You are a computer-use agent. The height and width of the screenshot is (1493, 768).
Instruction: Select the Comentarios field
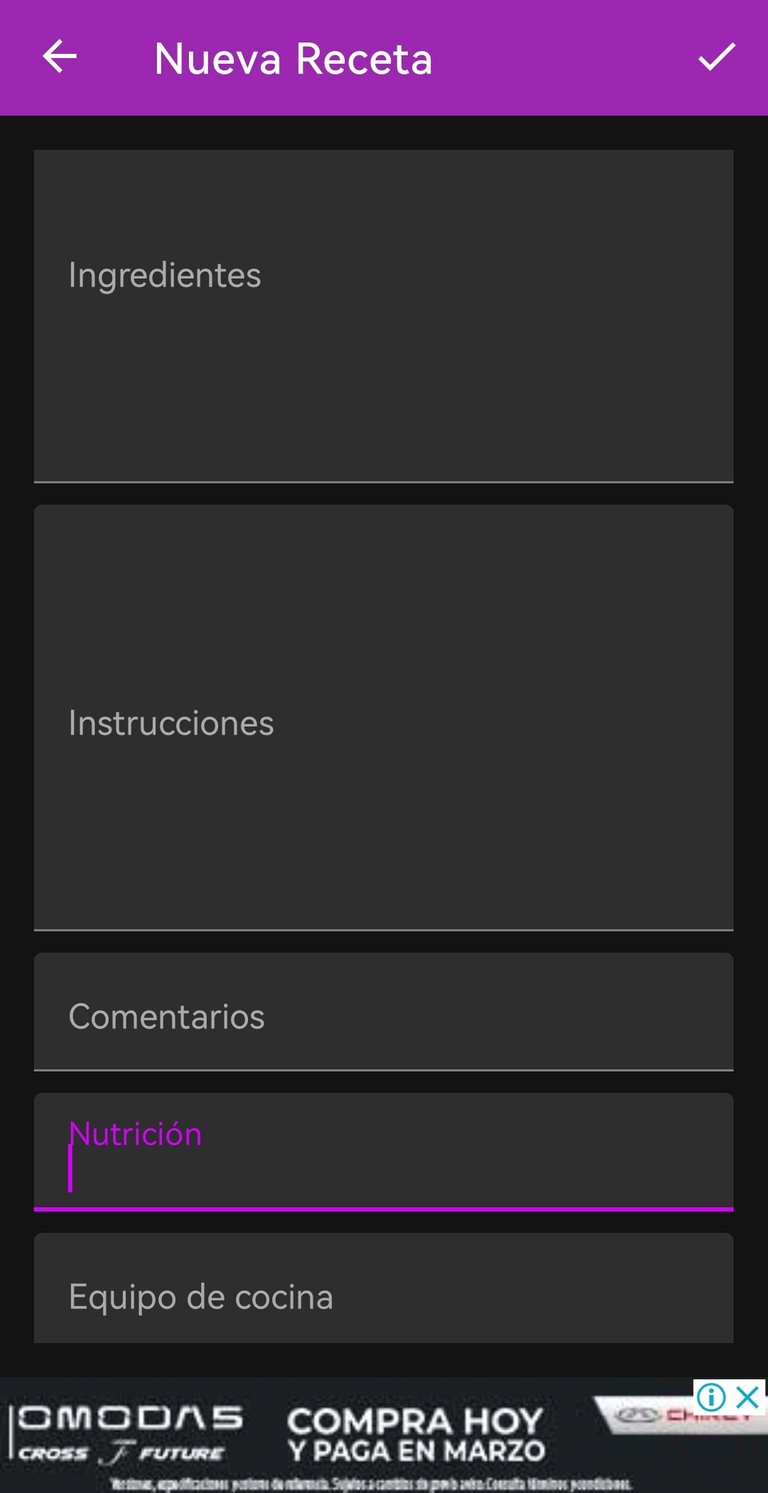coord(384,1012)
